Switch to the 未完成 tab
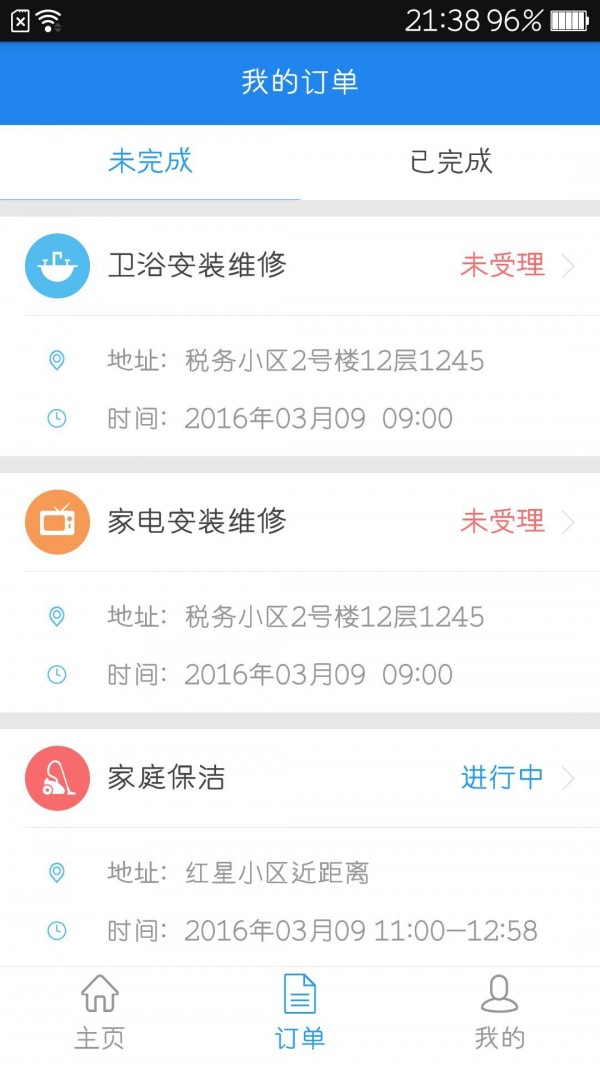The image size is (600, 1067). click(150, 162)
